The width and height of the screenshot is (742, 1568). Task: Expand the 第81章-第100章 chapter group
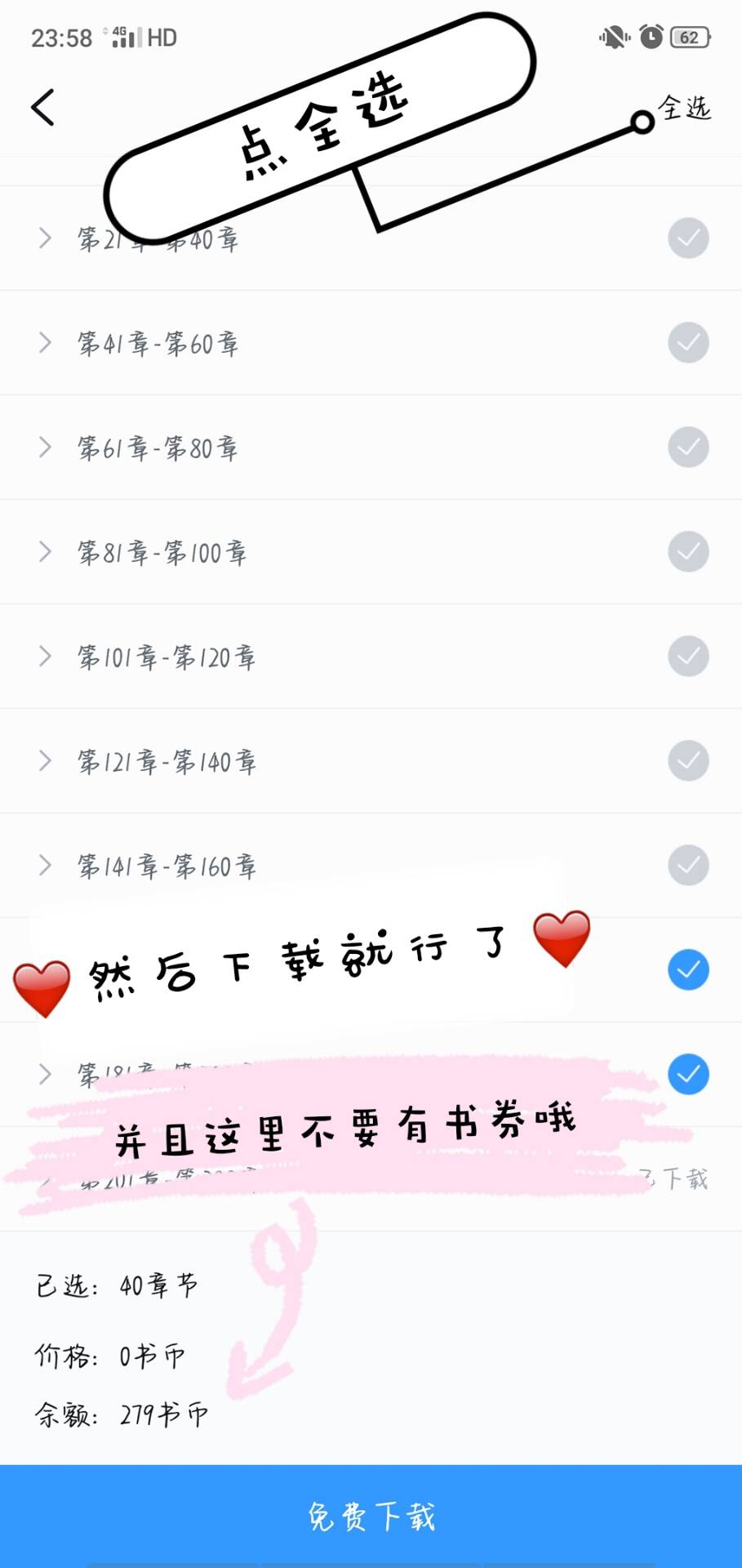pos(46,552)
